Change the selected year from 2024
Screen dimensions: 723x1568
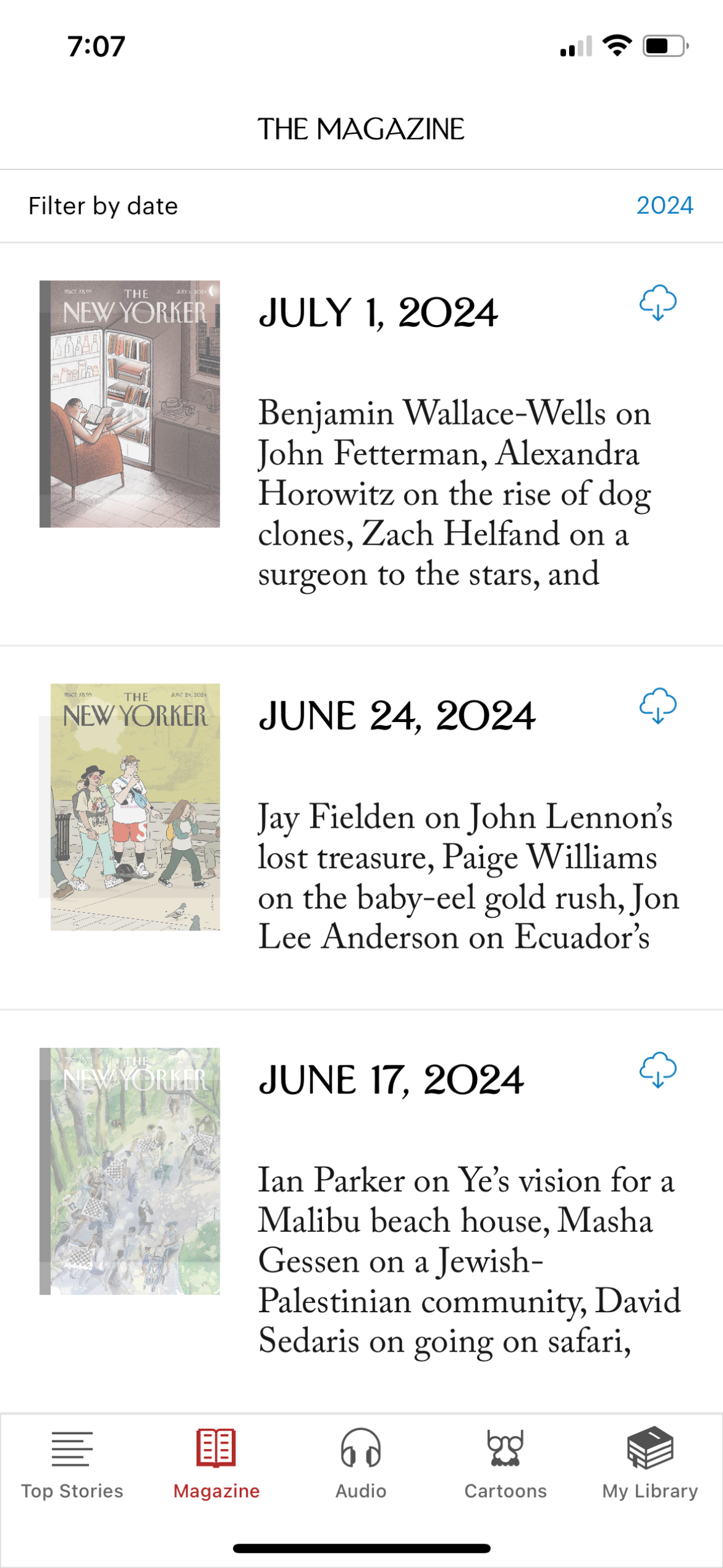pos(664,205)
